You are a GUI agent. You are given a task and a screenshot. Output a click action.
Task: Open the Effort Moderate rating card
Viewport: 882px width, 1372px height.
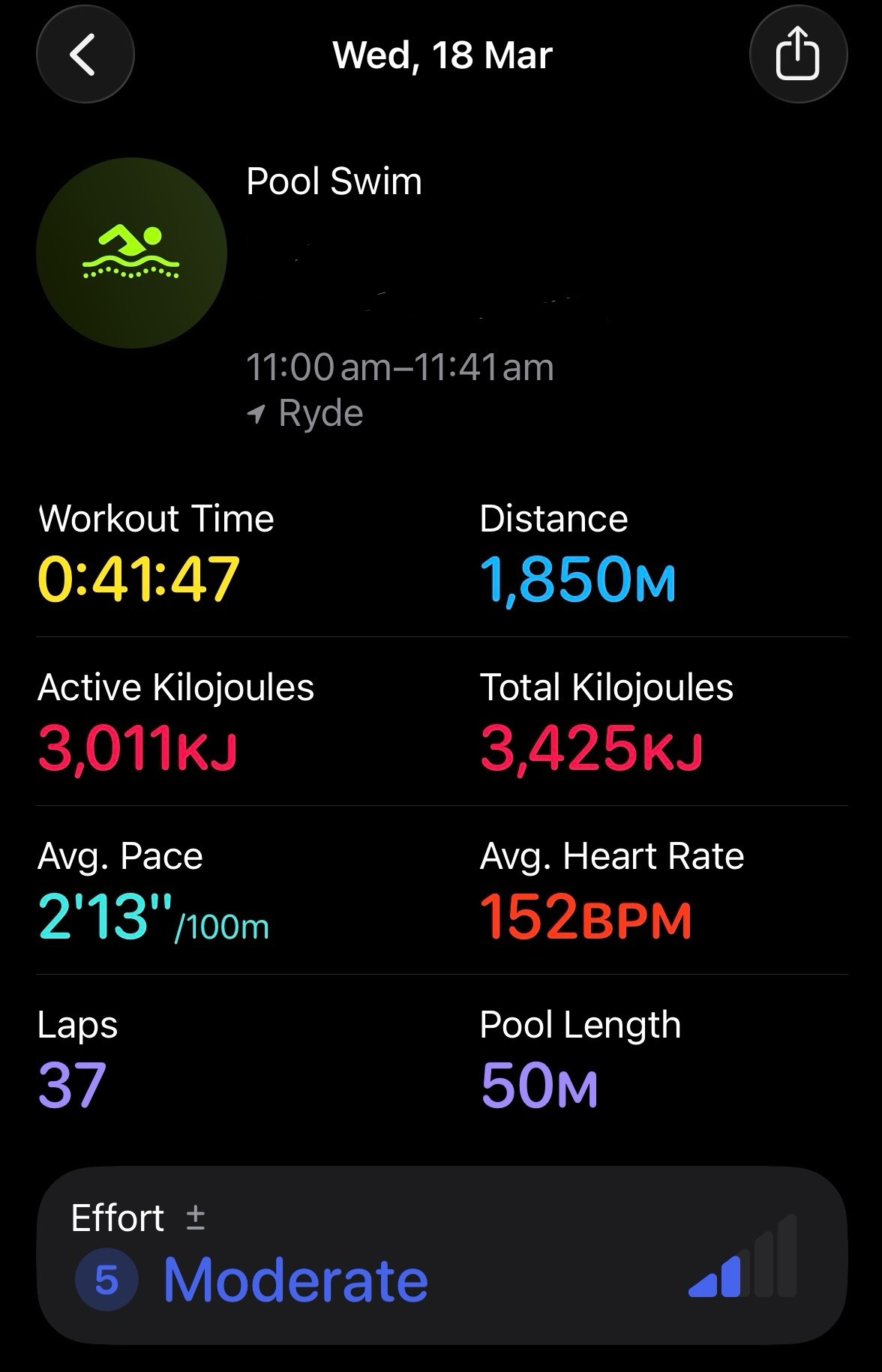[x=441, y=1255]
